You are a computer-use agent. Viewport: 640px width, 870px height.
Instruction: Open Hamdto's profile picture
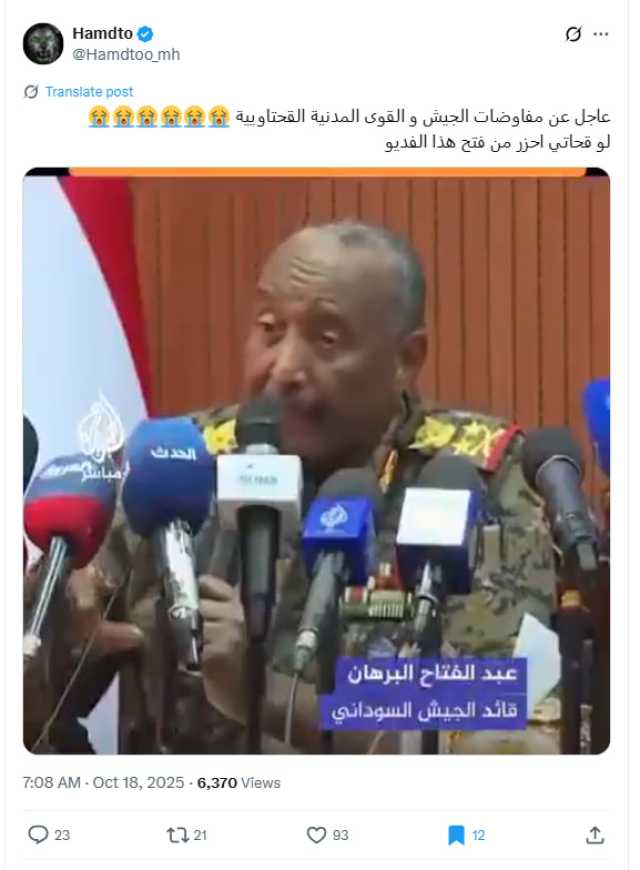43,44
